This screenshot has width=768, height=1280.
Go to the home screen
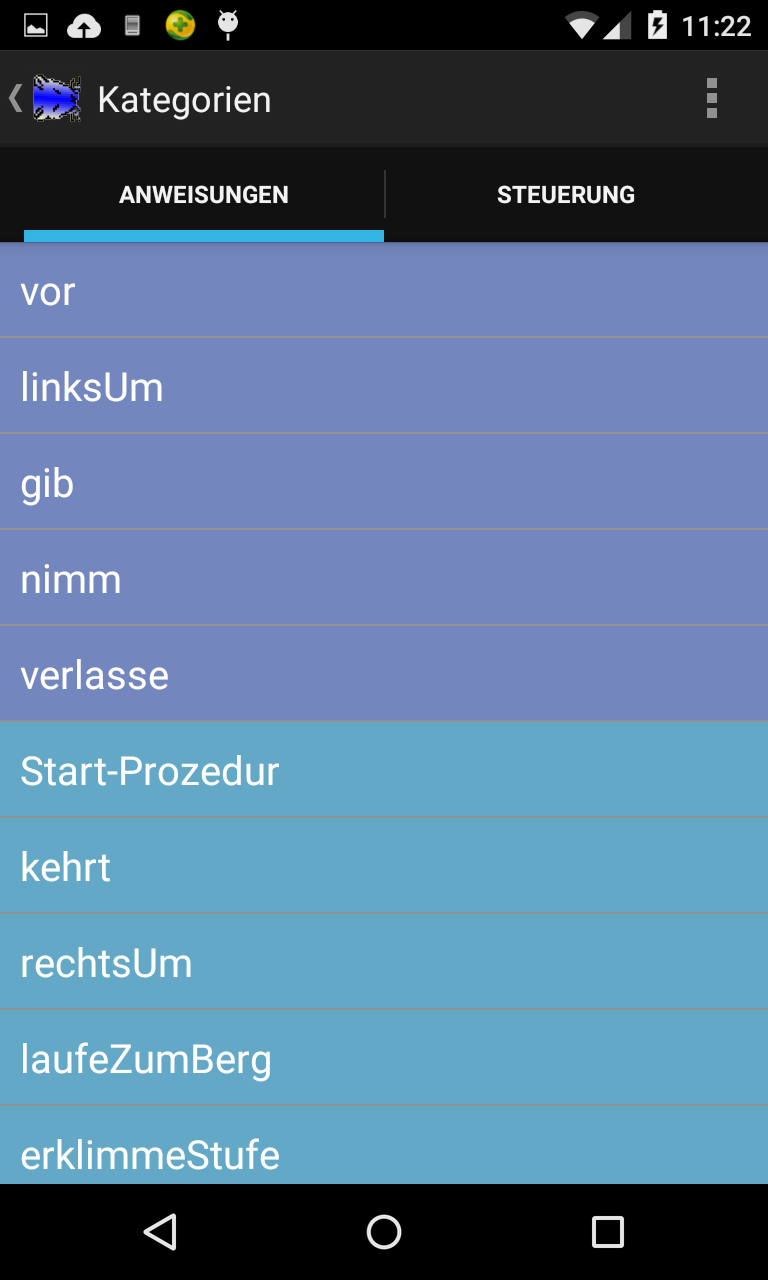[x=384, y=1232]
